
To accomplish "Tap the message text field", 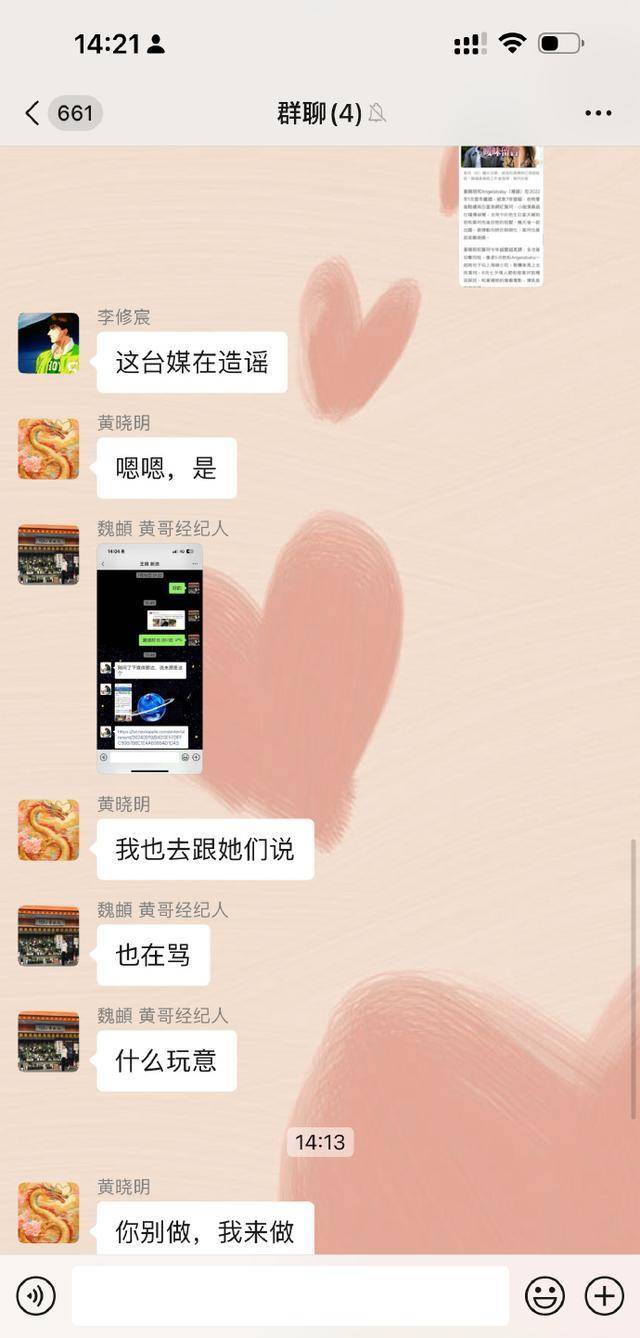I will tap(290, 1296).
